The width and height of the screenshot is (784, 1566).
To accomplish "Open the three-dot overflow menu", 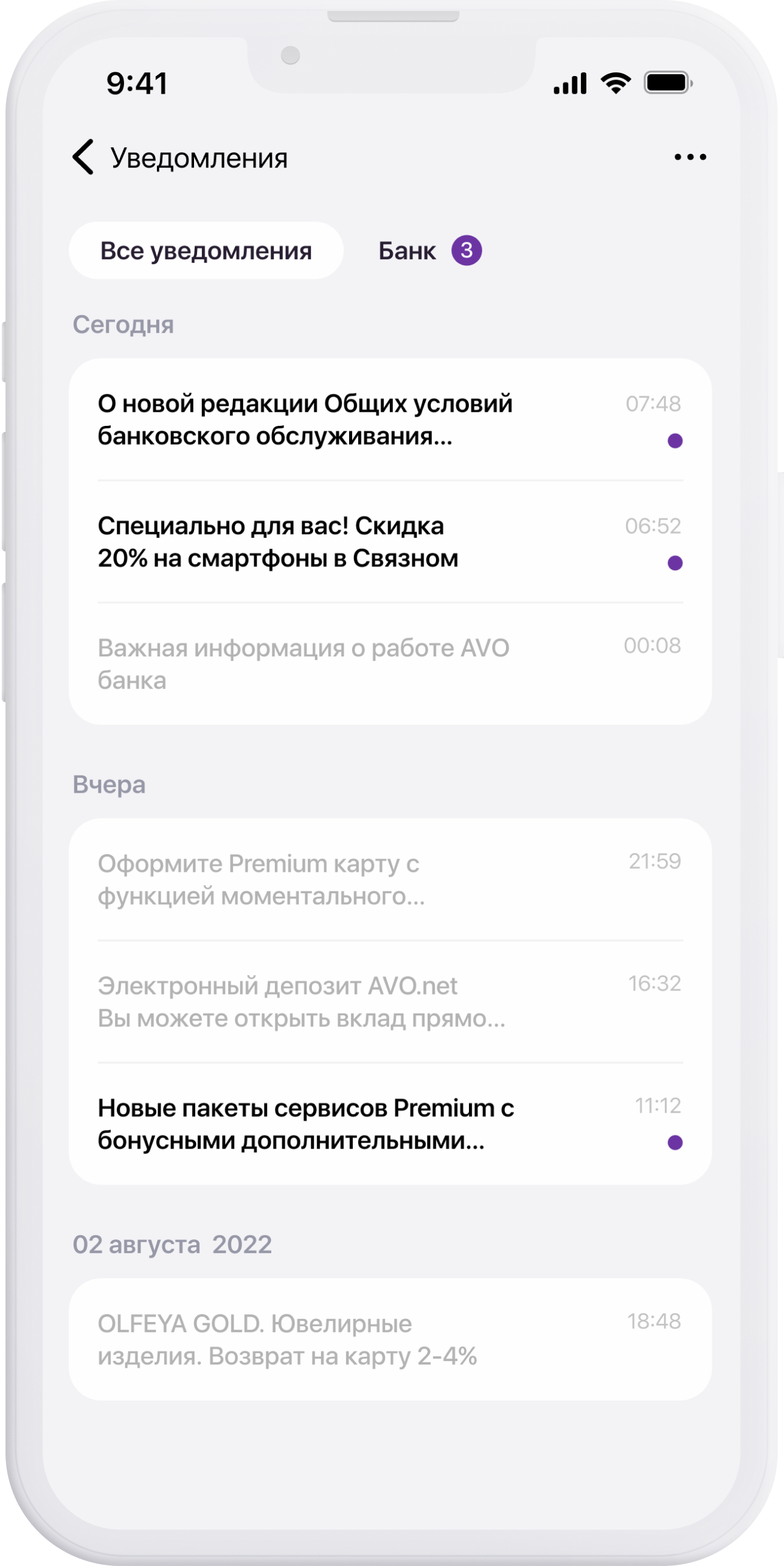I will coord(690,157).
